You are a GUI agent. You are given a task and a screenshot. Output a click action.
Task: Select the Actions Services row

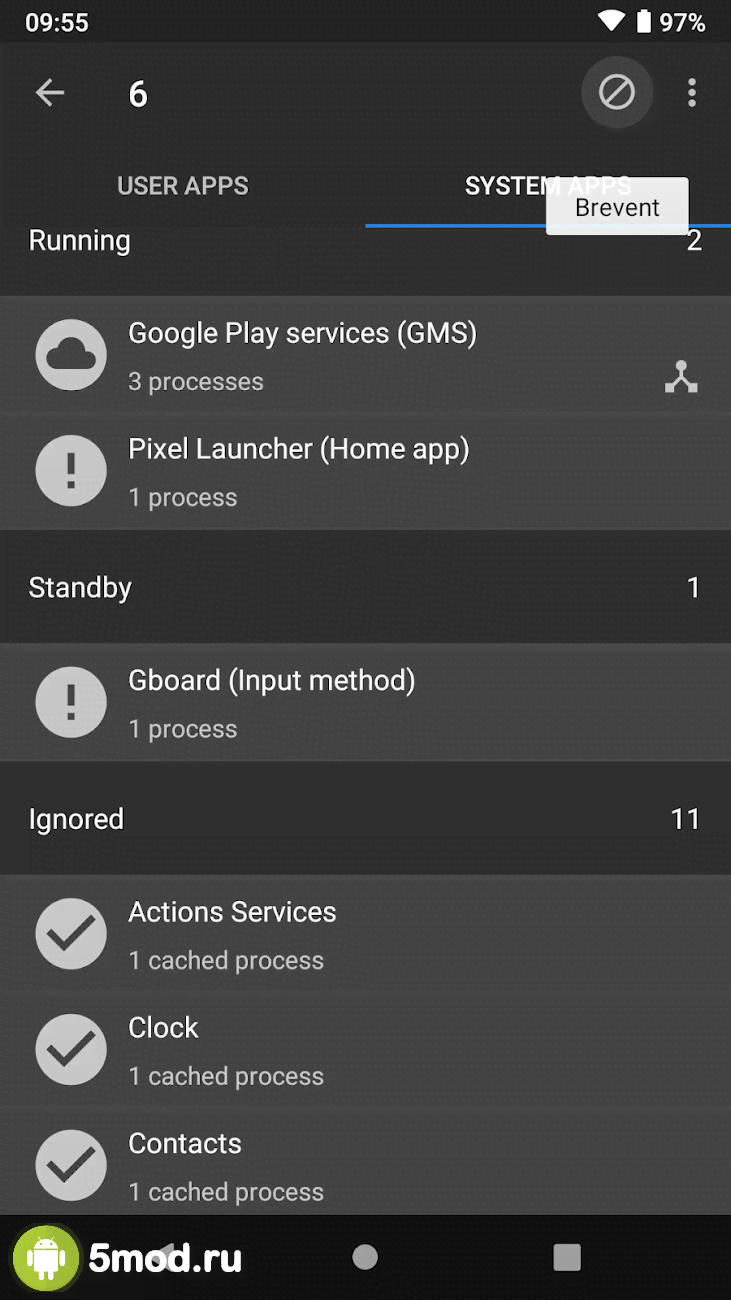(x=365, y=934)
